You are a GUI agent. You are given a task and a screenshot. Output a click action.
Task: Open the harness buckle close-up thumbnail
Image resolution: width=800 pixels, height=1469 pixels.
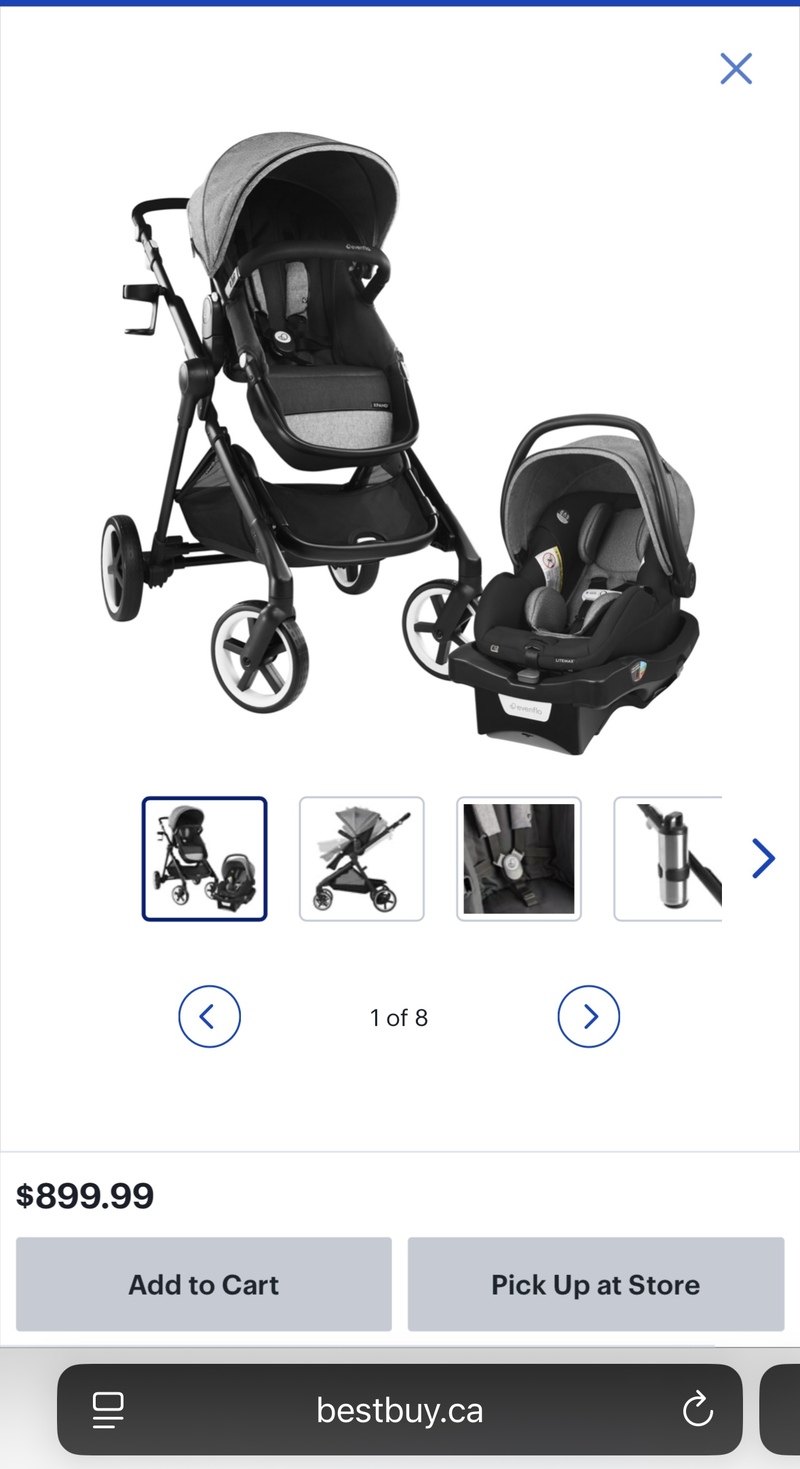point(518,858)
